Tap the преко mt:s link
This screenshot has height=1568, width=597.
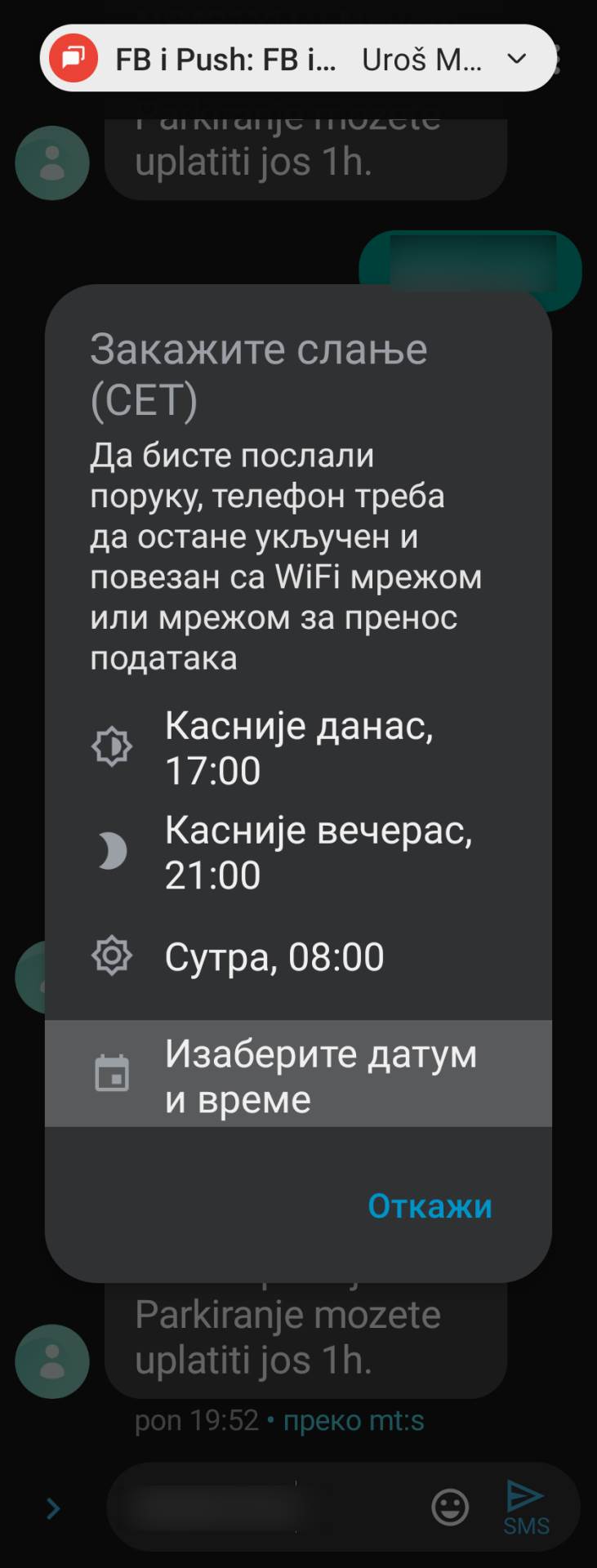coord(353,1421)
